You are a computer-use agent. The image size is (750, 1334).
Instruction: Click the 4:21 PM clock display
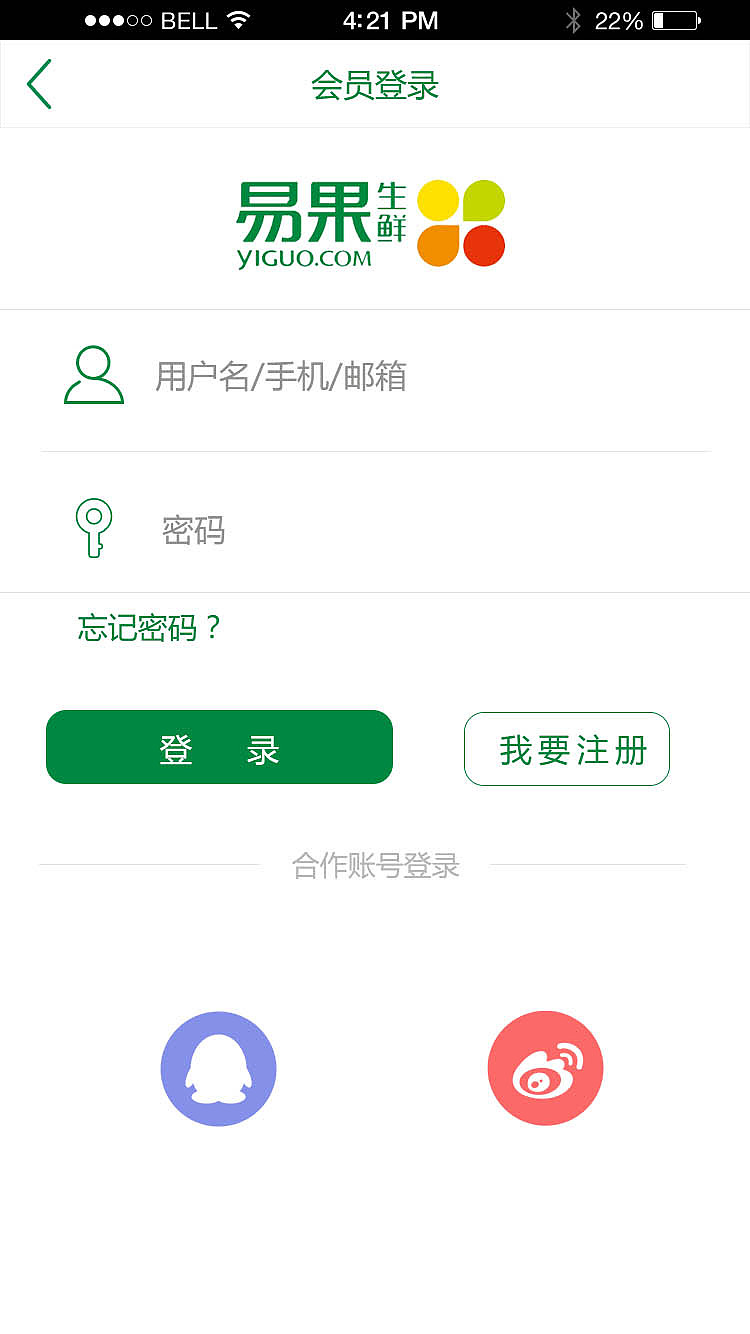tap(390, 18)
